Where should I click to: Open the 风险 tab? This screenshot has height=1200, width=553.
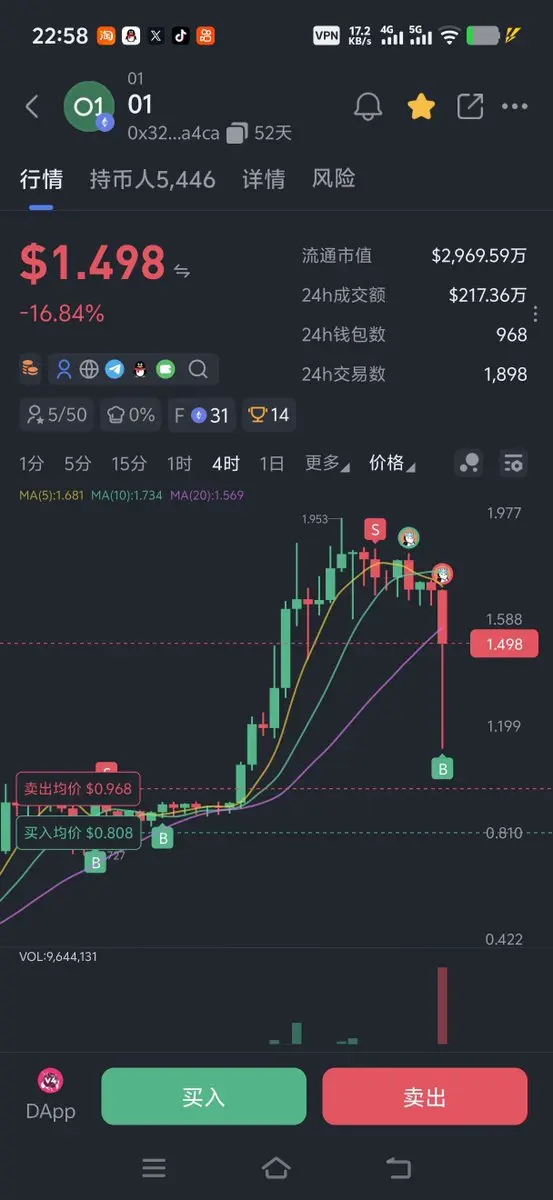click(x=333, y=180)
